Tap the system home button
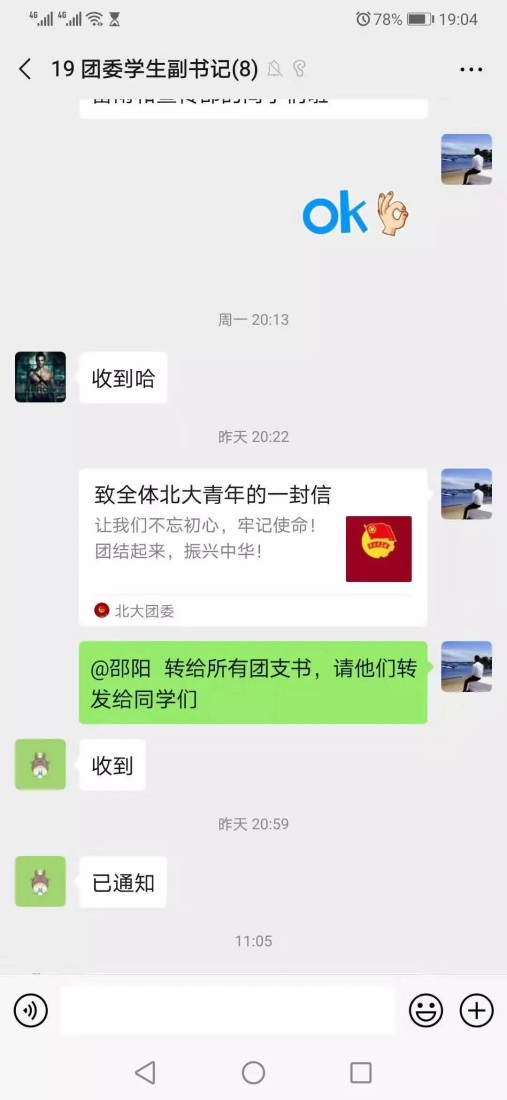This screenshot has width=507, height=1100. point(253,1072)
